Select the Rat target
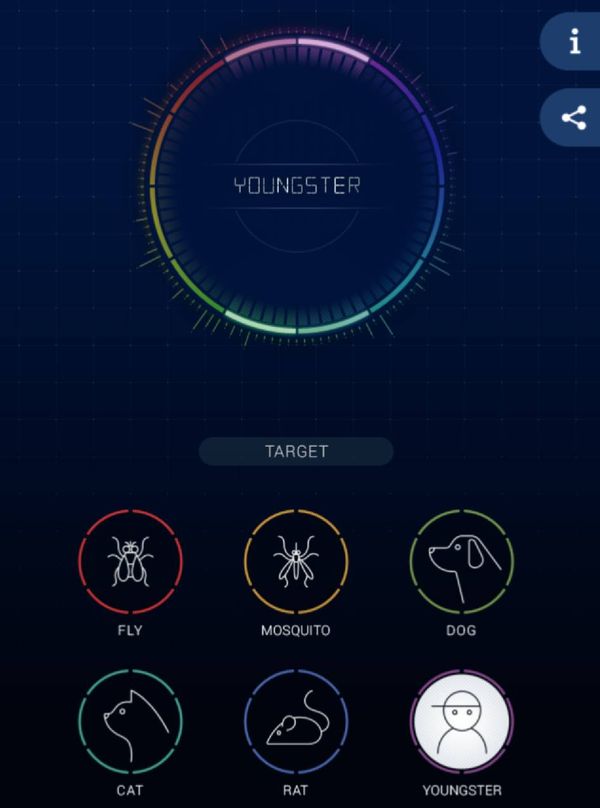Screen dimensions: 600x808 tap(296, 721)
